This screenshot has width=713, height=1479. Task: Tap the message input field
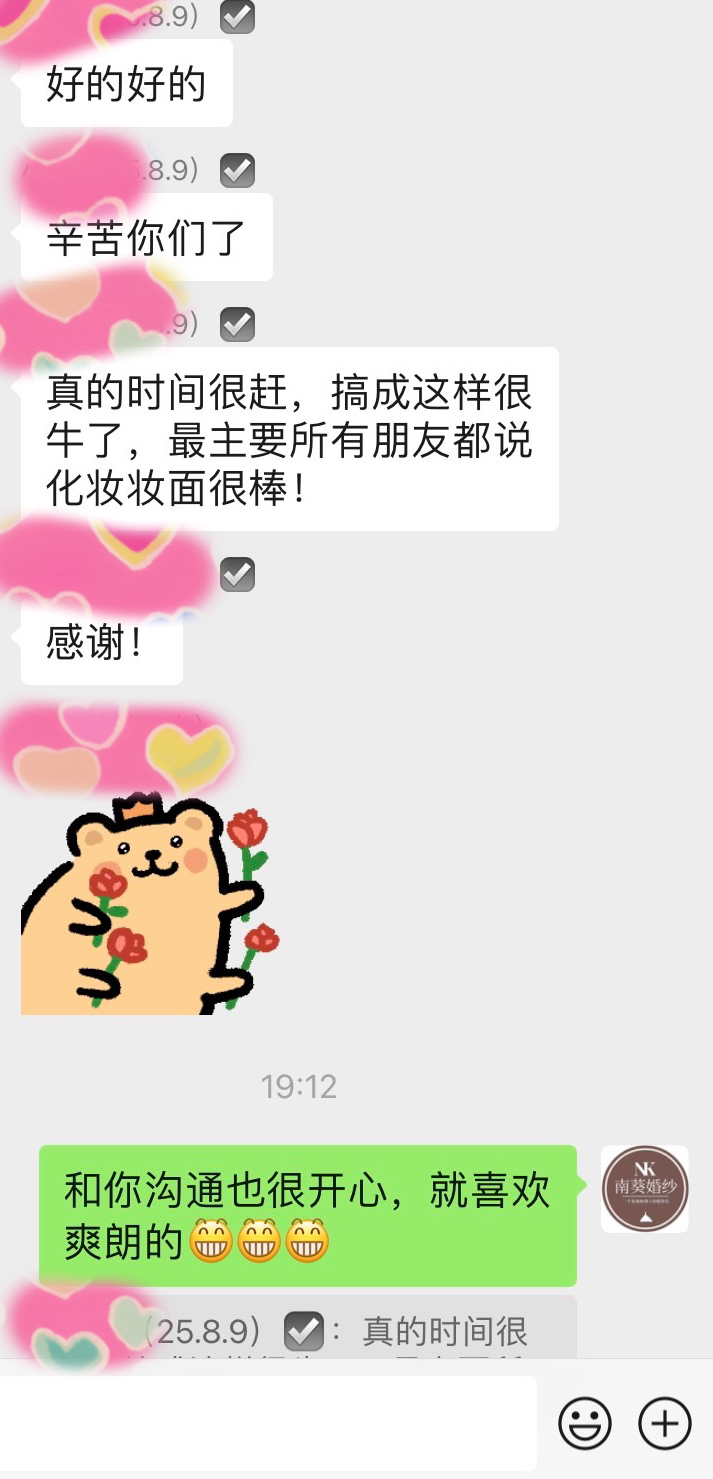click(268, 1422)
